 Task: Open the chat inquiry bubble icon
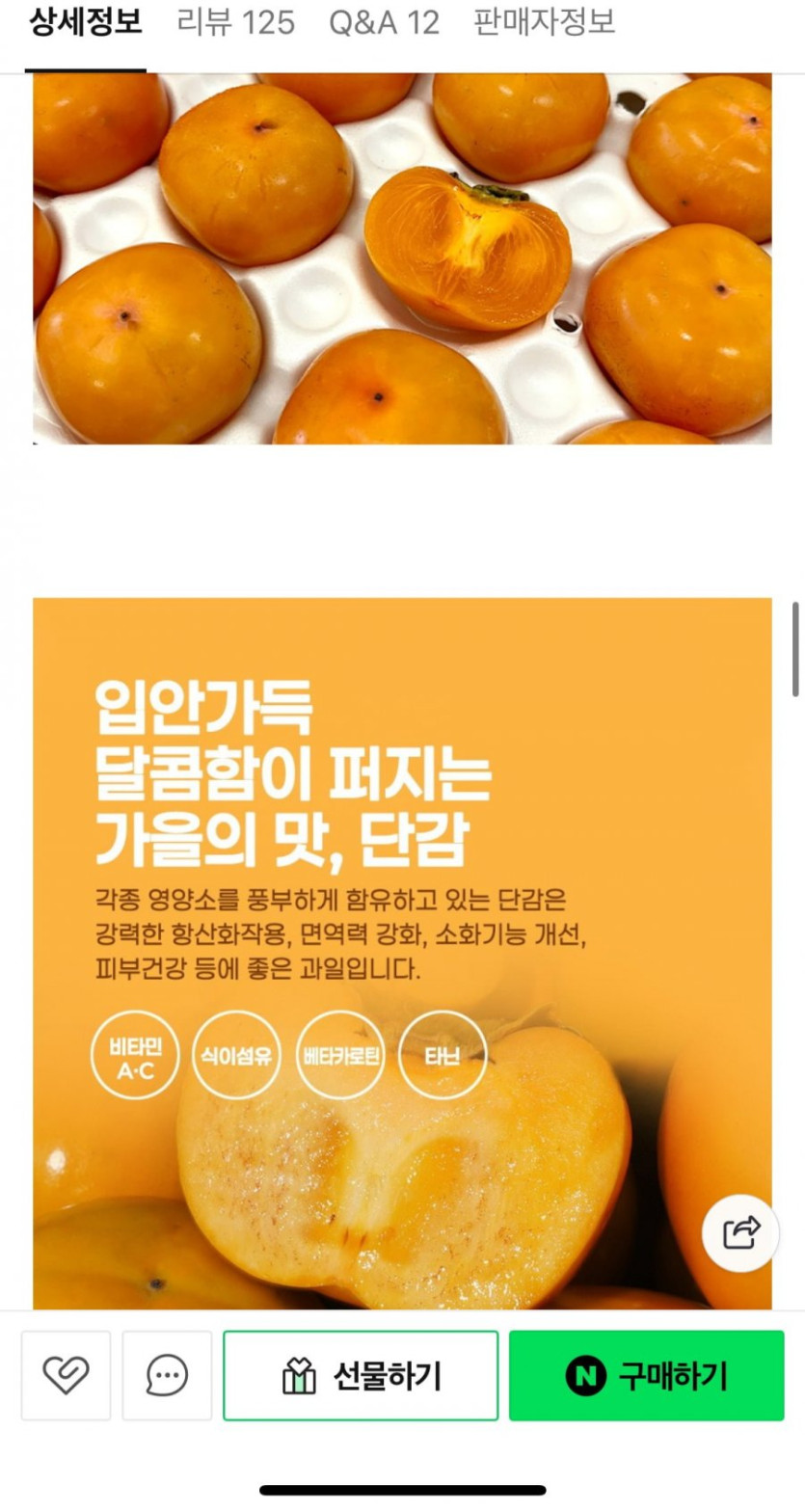(167, 1375)
